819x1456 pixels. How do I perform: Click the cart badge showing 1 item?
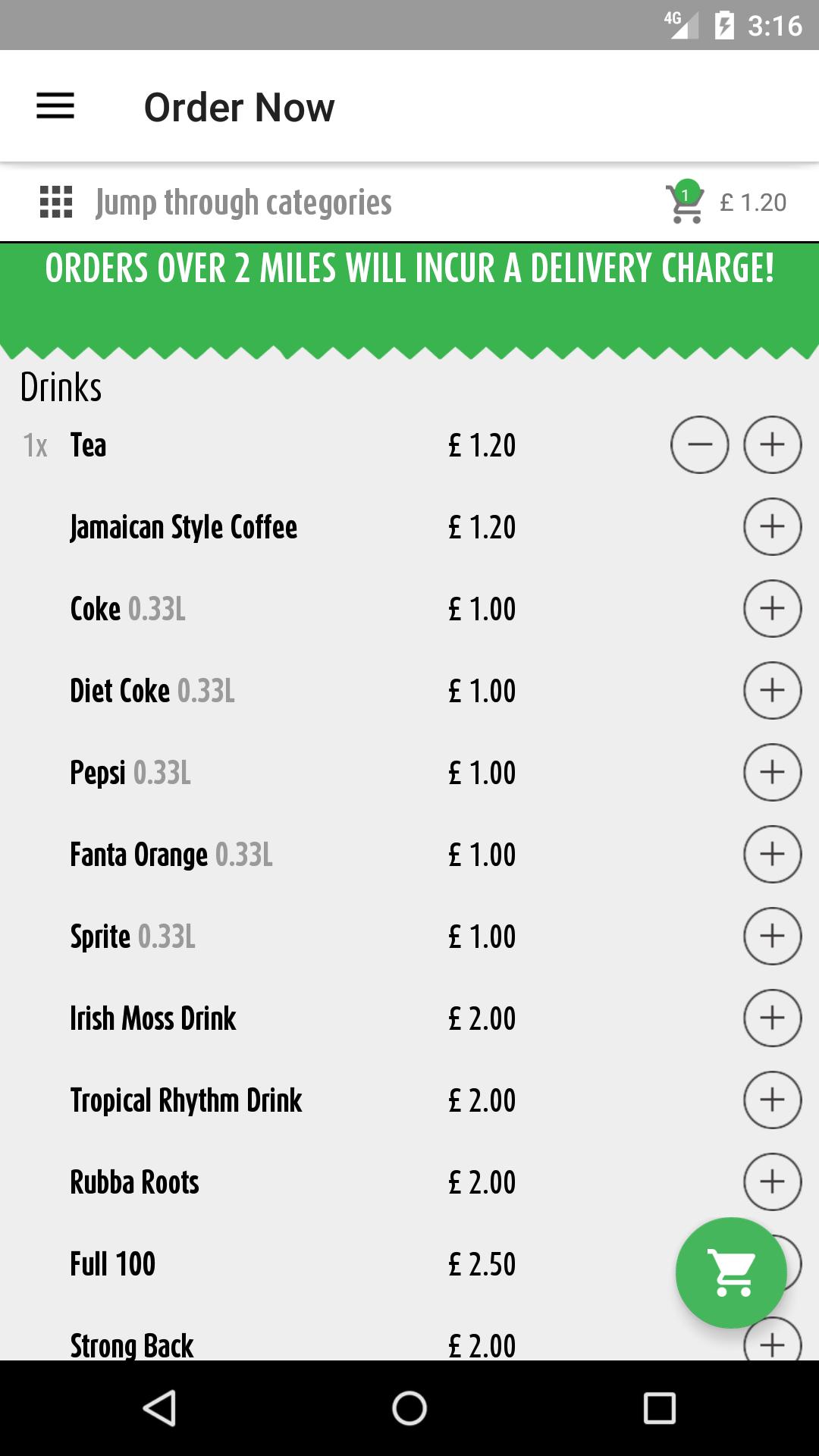point(686,192)
